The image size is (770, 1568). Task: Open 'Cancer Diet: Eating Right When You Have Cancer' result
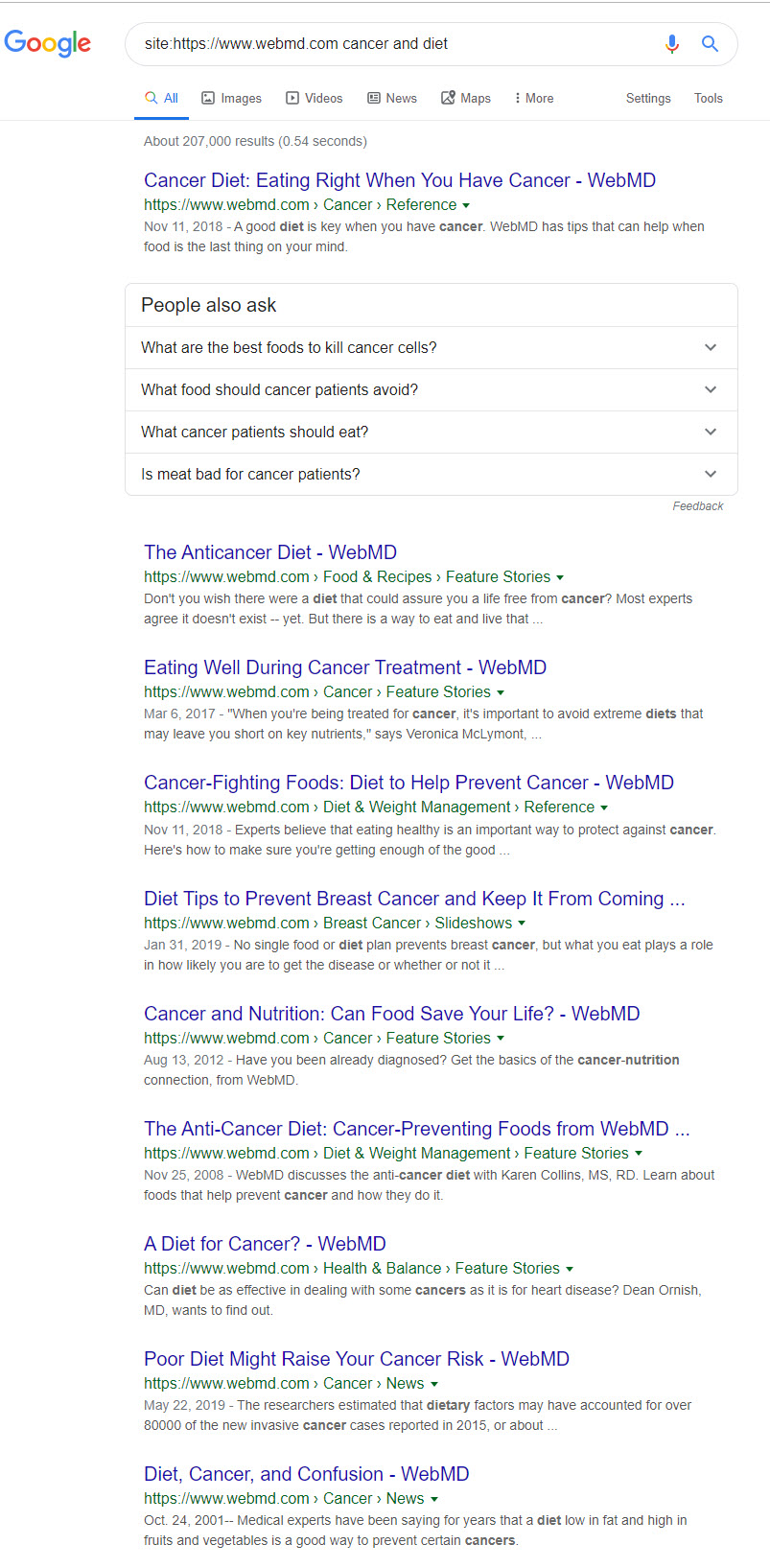399,180
